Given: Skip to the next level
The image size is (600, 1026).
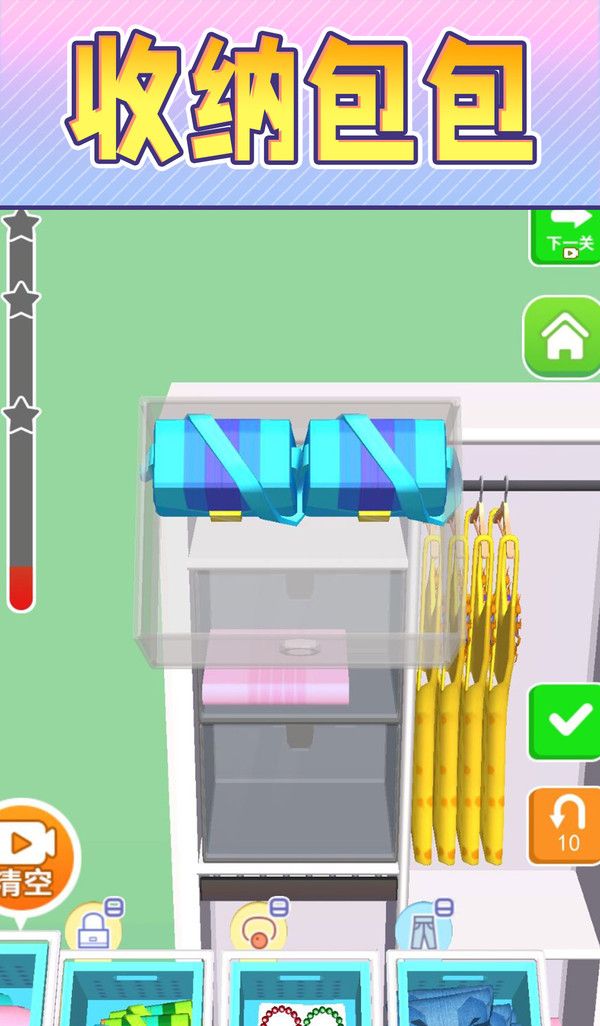Looking at the screenshot, I should click(568, 236).
